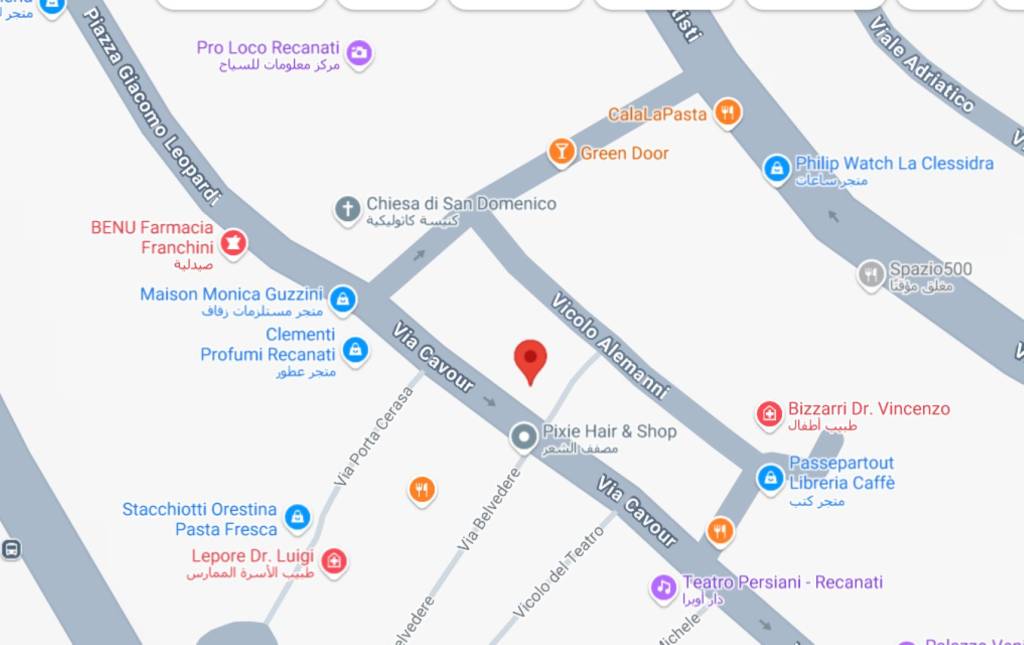Tap Clementi Profumi Recanati store pin
This screenshot has height=645, width=1024.
click(354, 350)
